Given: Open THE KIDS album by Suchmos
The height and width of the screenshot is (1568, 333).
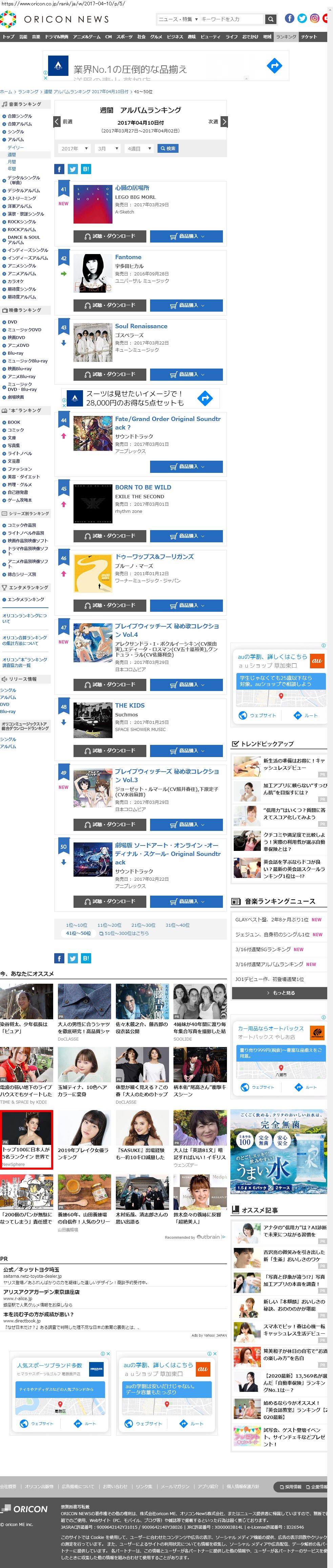Looking at the screenshot, I should [x=130, y=706].
